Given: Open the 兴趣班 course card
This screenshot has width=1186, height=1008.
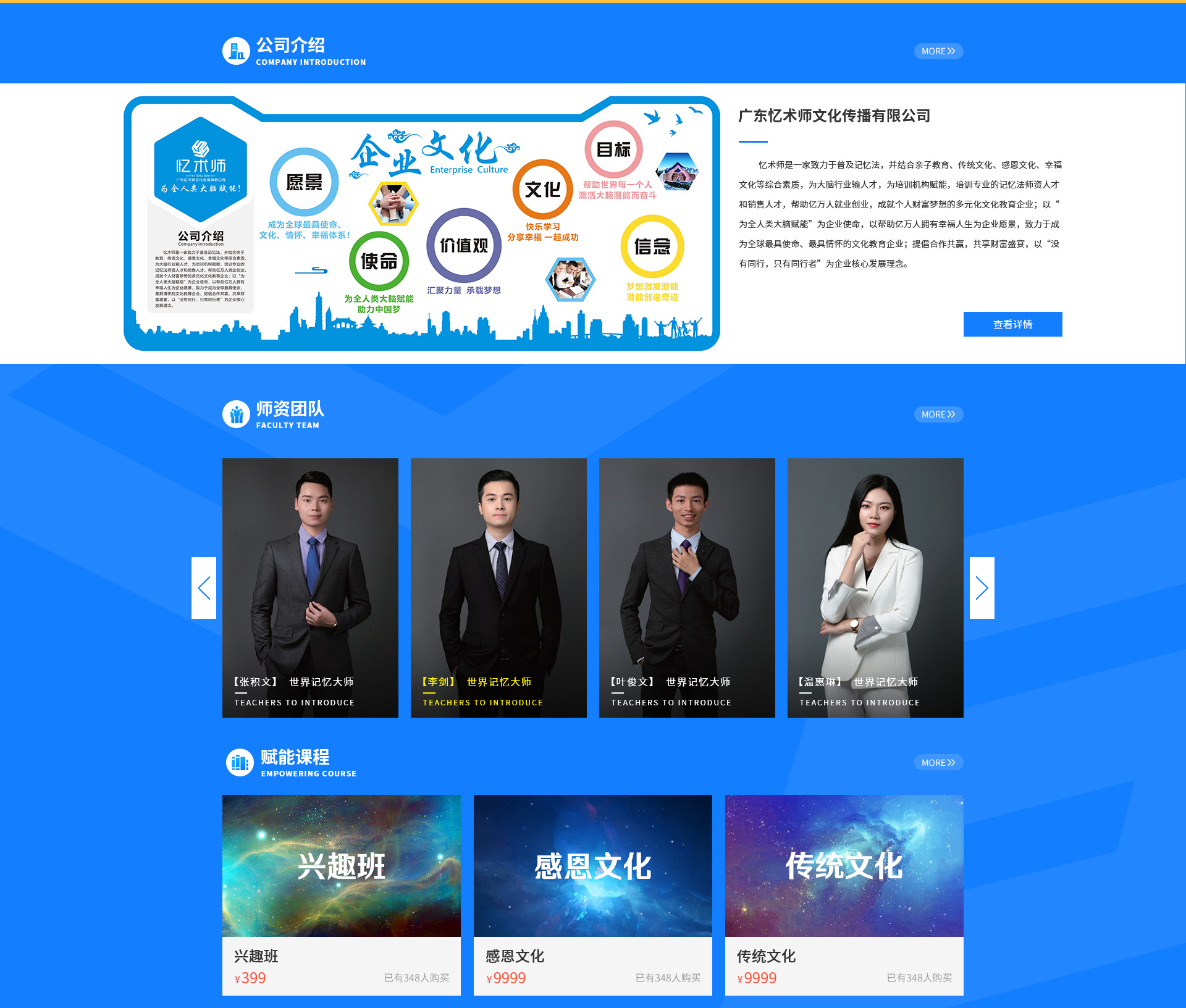Looking at the screenshot, I should [x=342, y=894].
